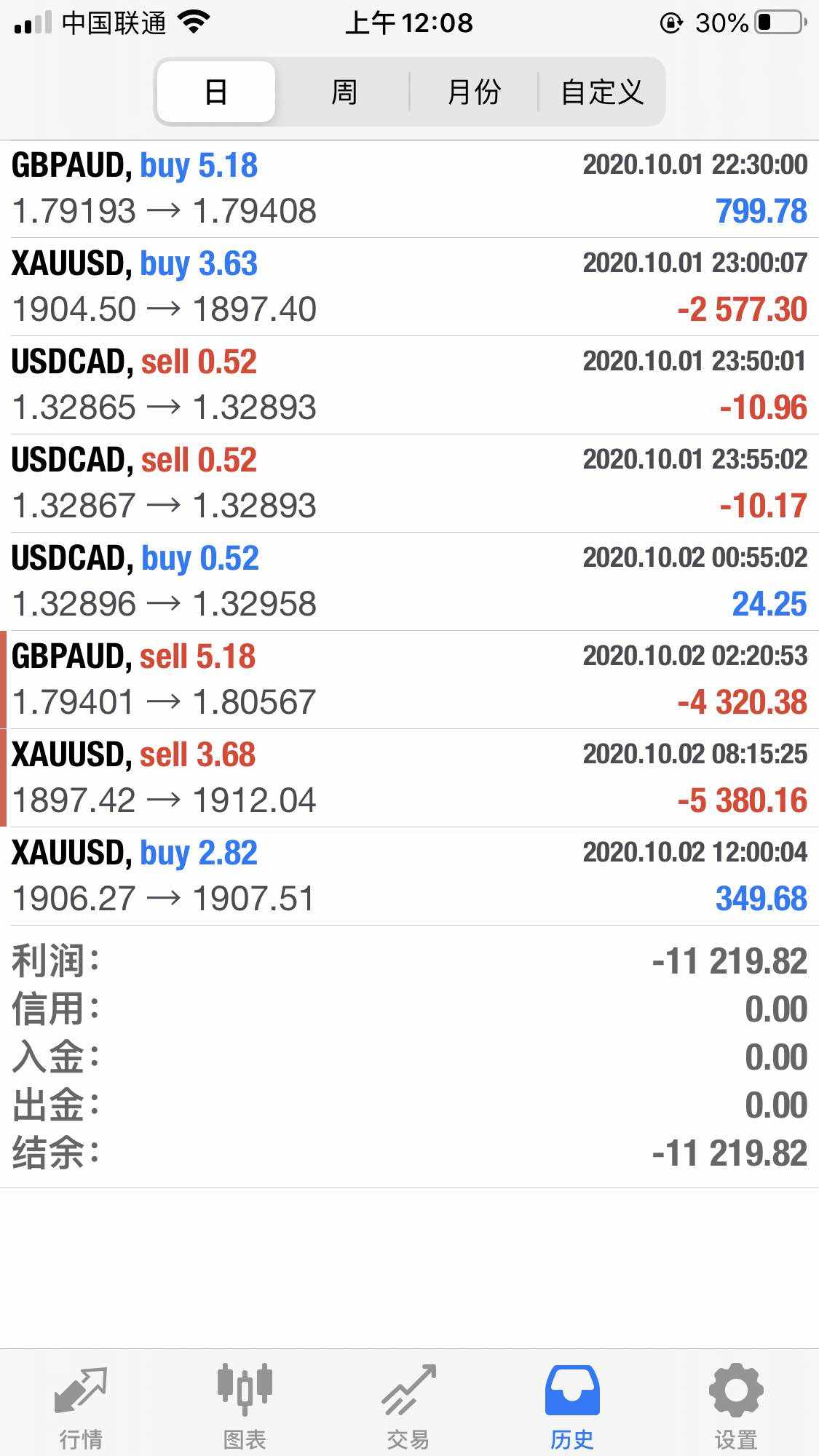This screenshot has height=1456, width=819.
Task: Expand the USDCAD sell trade at 23:55:02
Action: click(x=409, y=483)
